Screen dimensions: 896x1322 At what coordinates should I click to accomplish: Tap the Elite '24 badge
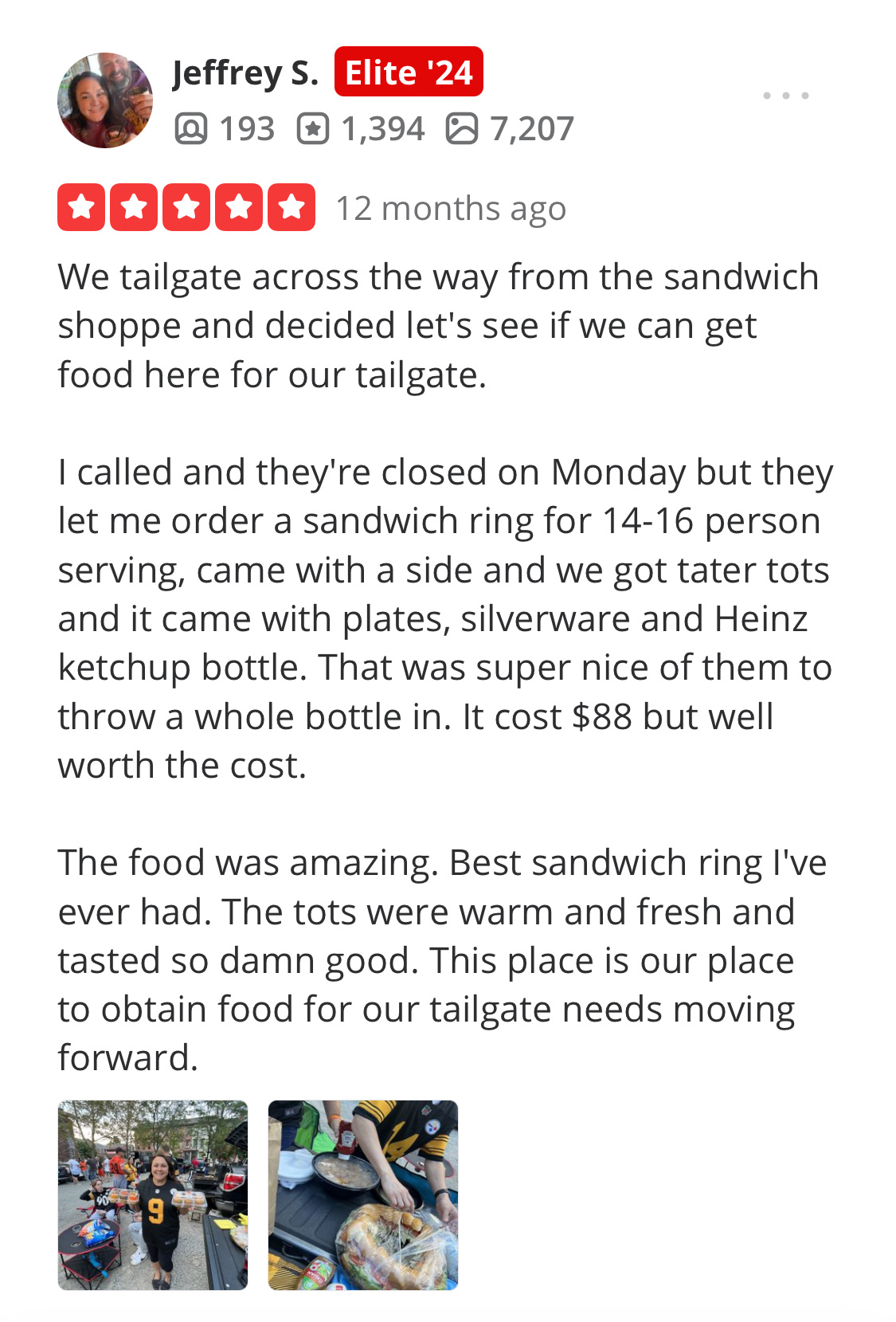pos(409,73)
